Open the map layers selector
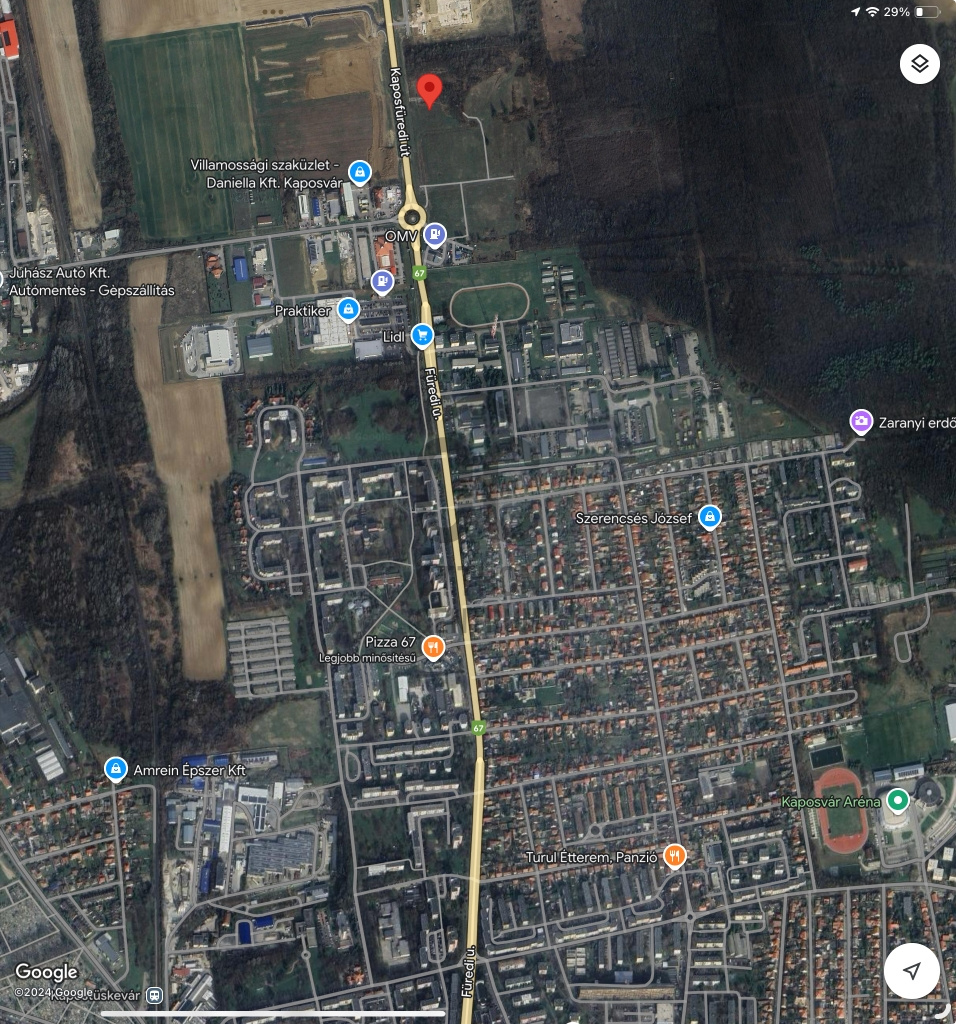The width and height of the screenshot is (956, 1024). 919,64
